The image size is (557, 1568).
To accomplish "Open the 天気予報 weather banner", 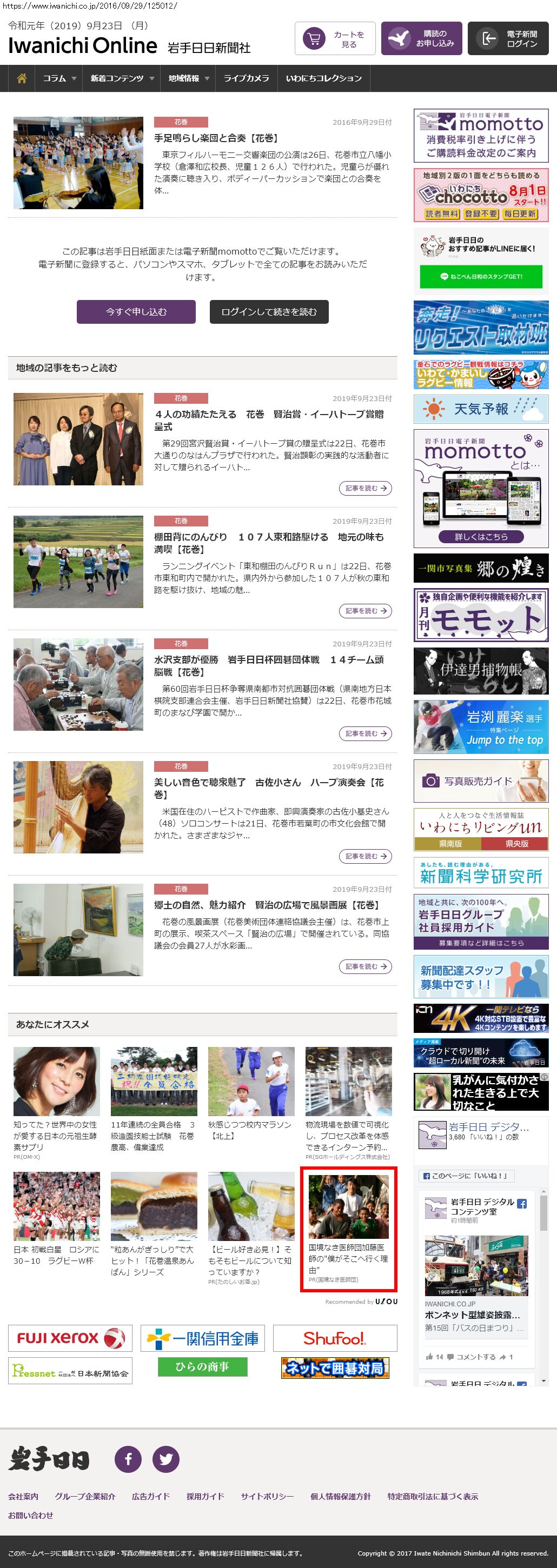I will (480, 409).
